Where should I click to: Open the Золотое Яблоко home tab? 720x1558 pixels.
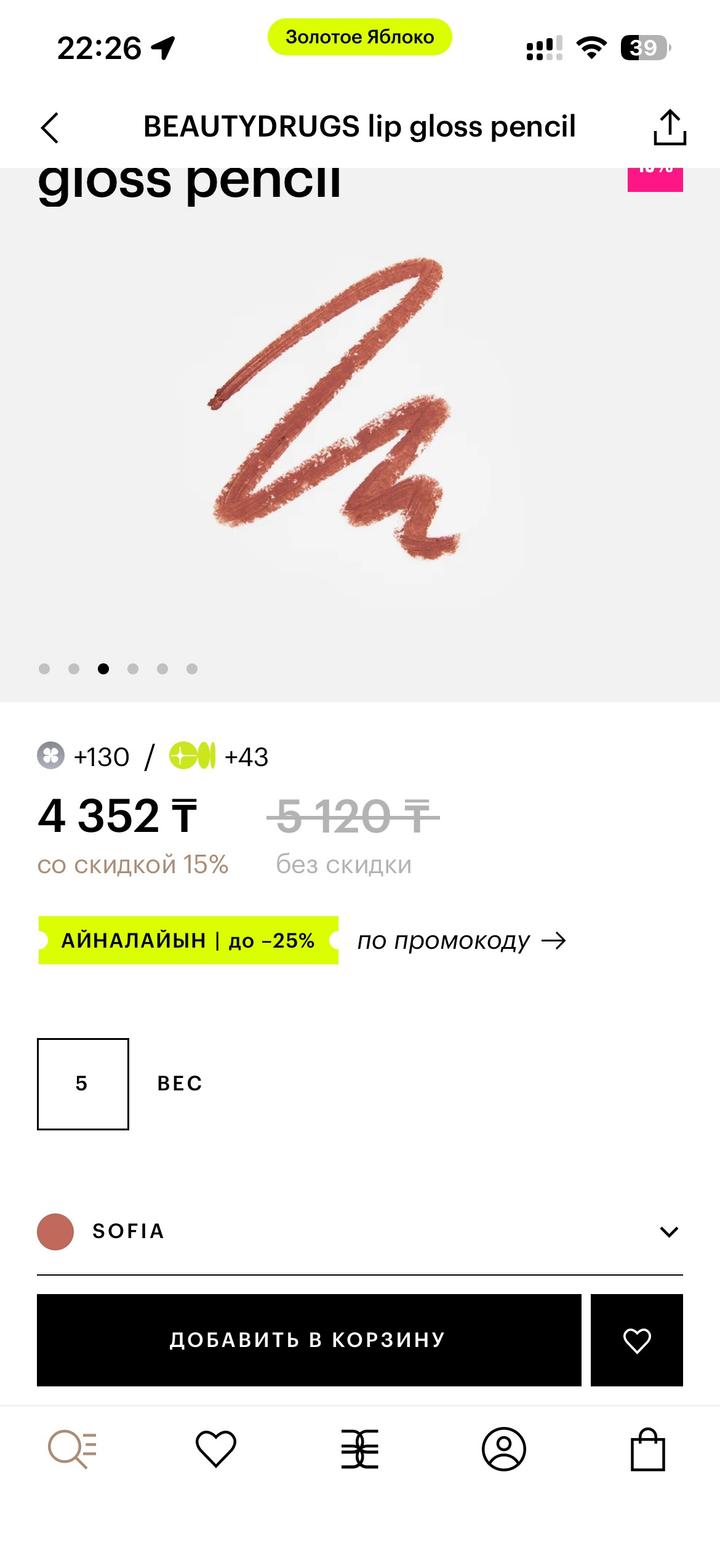coord(360,1448)
